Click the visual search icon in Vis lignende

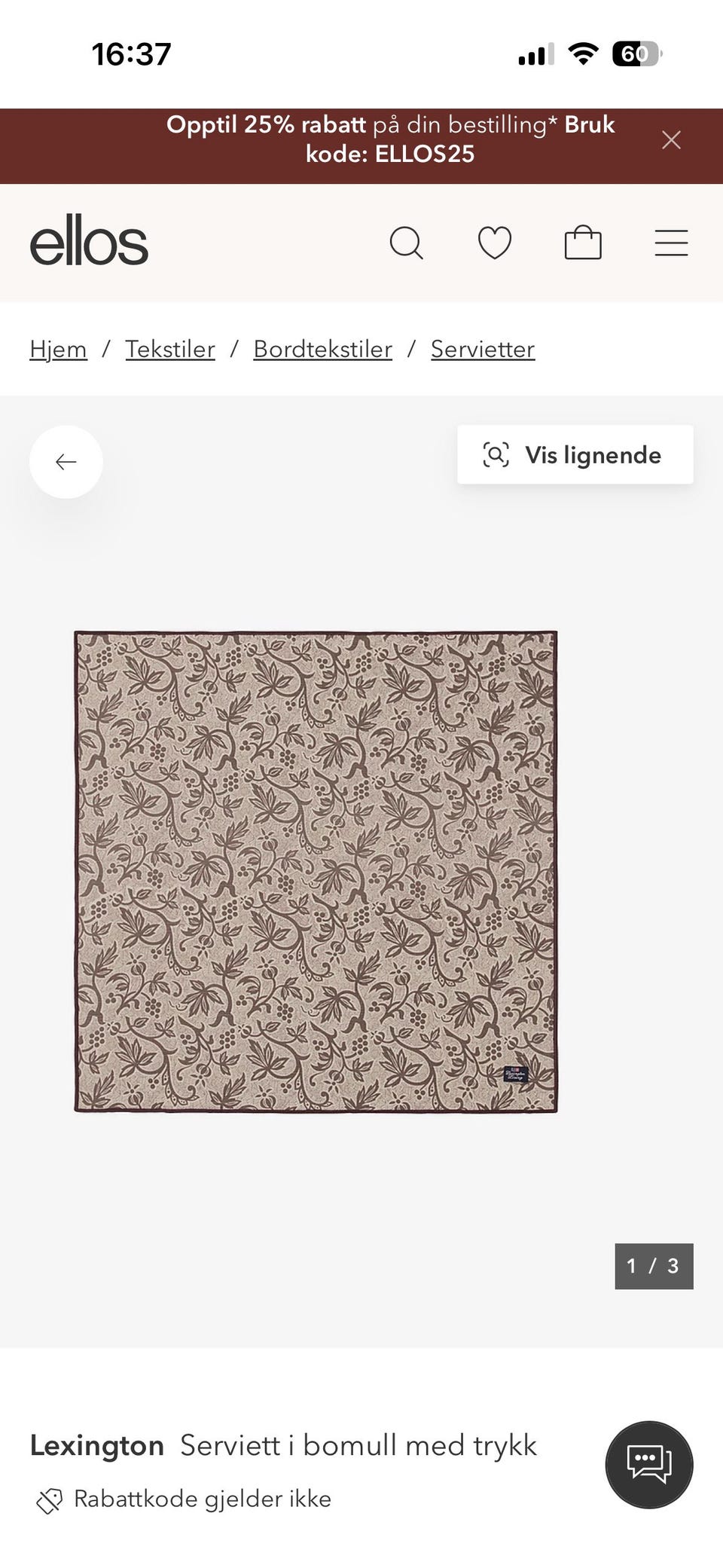click(x=498, y=454)
